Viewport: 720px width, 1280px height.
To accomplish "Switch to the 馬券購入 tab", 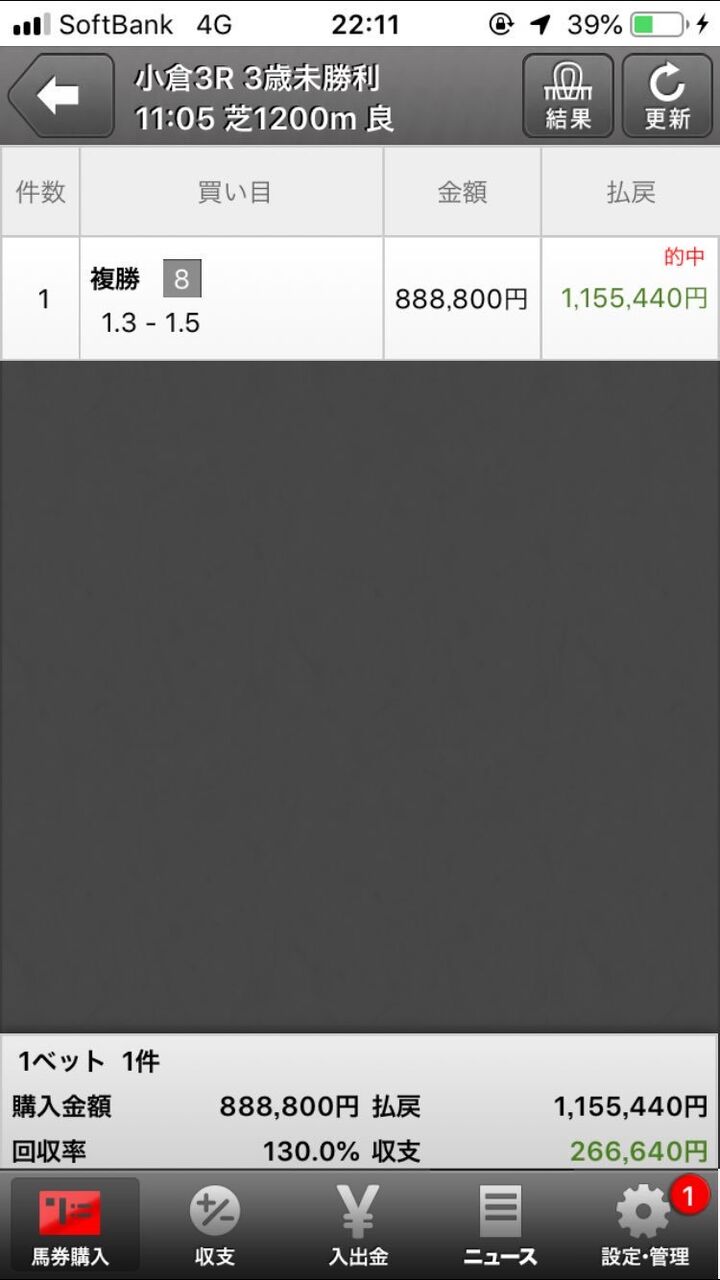I will pyautogui.click(x=70, y=1225).
